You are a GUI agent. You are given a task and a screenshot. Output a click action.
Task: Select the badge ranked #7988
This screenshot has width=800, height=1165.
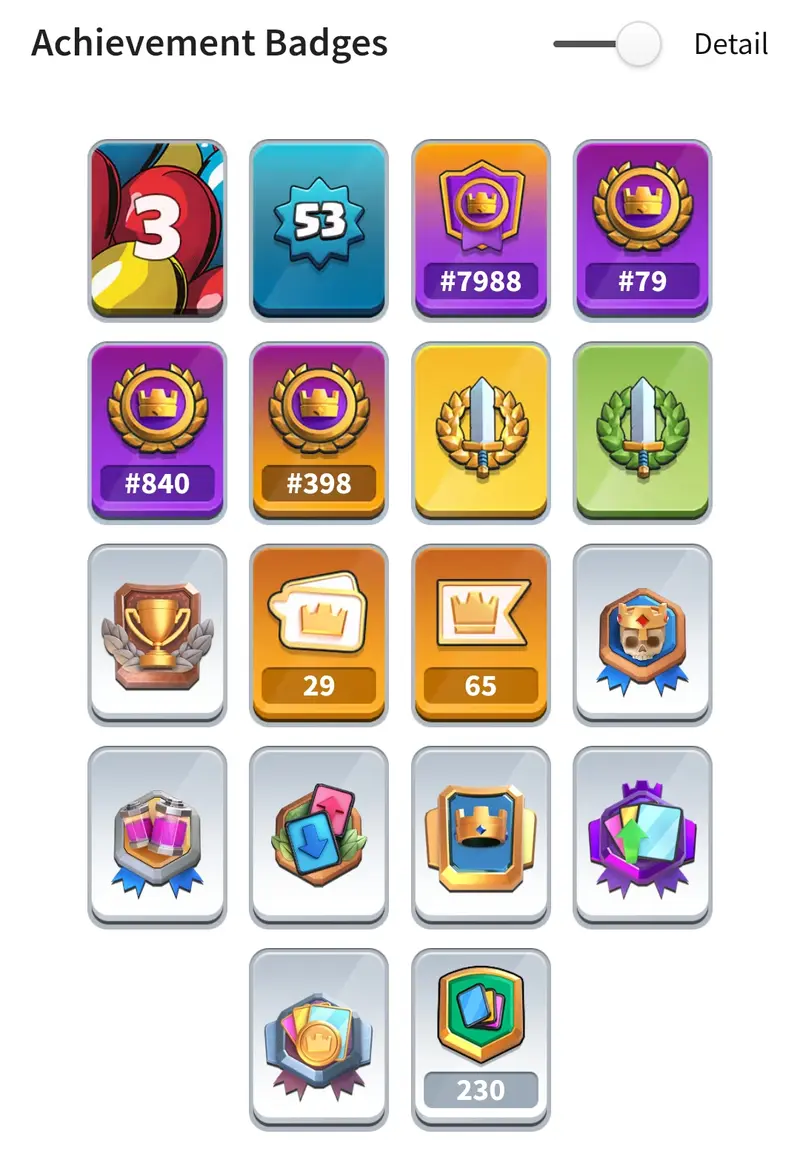[481, 230]
